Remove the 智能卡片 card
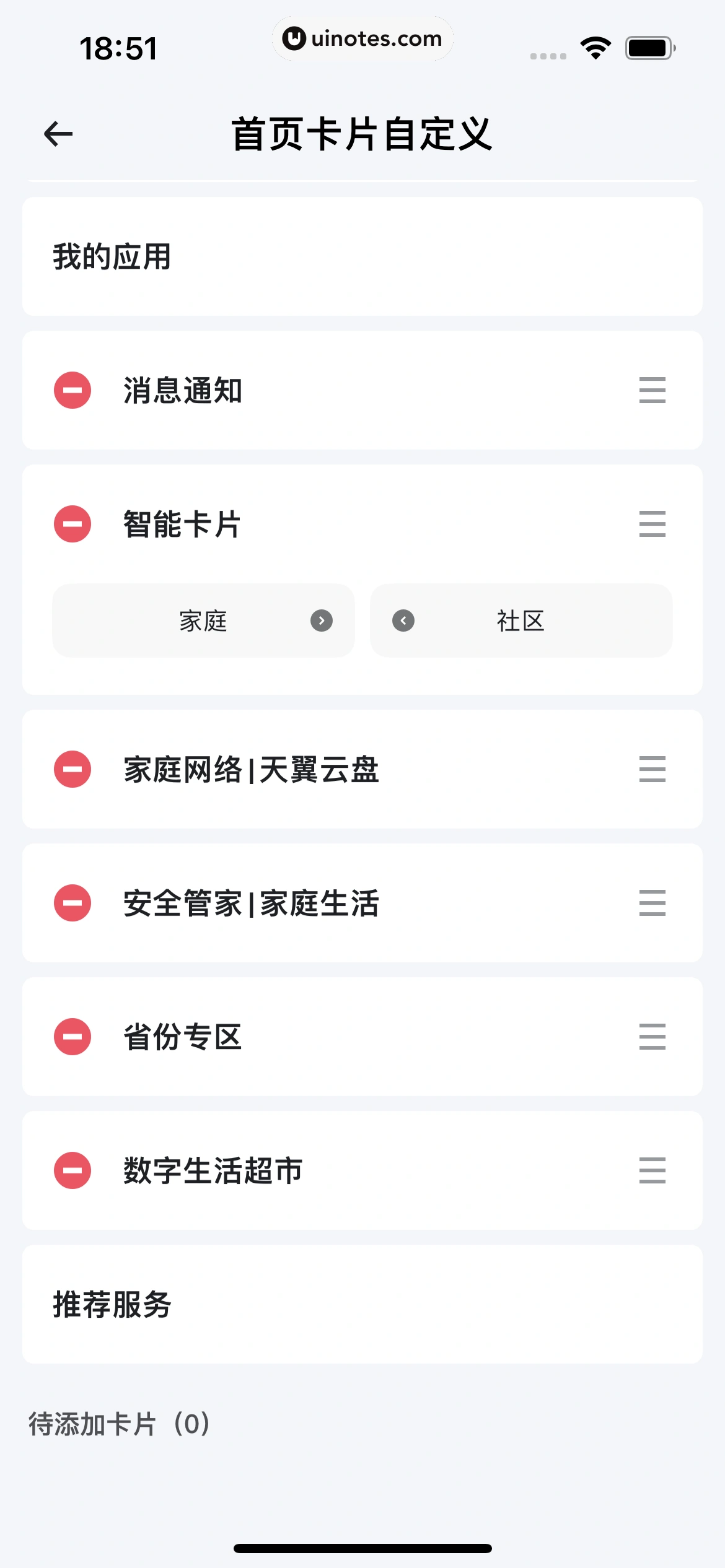 pyautogui.click(x=72, y=524)
